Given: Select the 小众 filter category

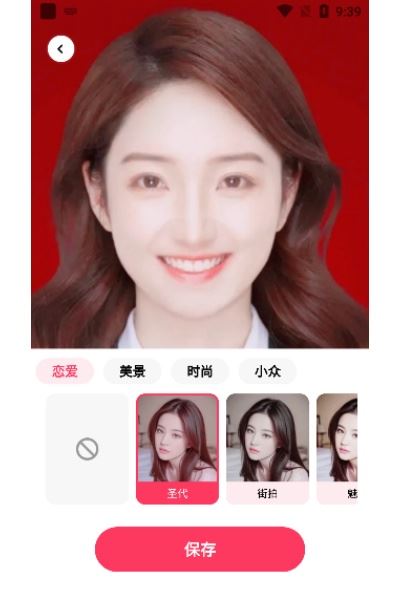Looking at the screenshot, I should coord(268,371).
